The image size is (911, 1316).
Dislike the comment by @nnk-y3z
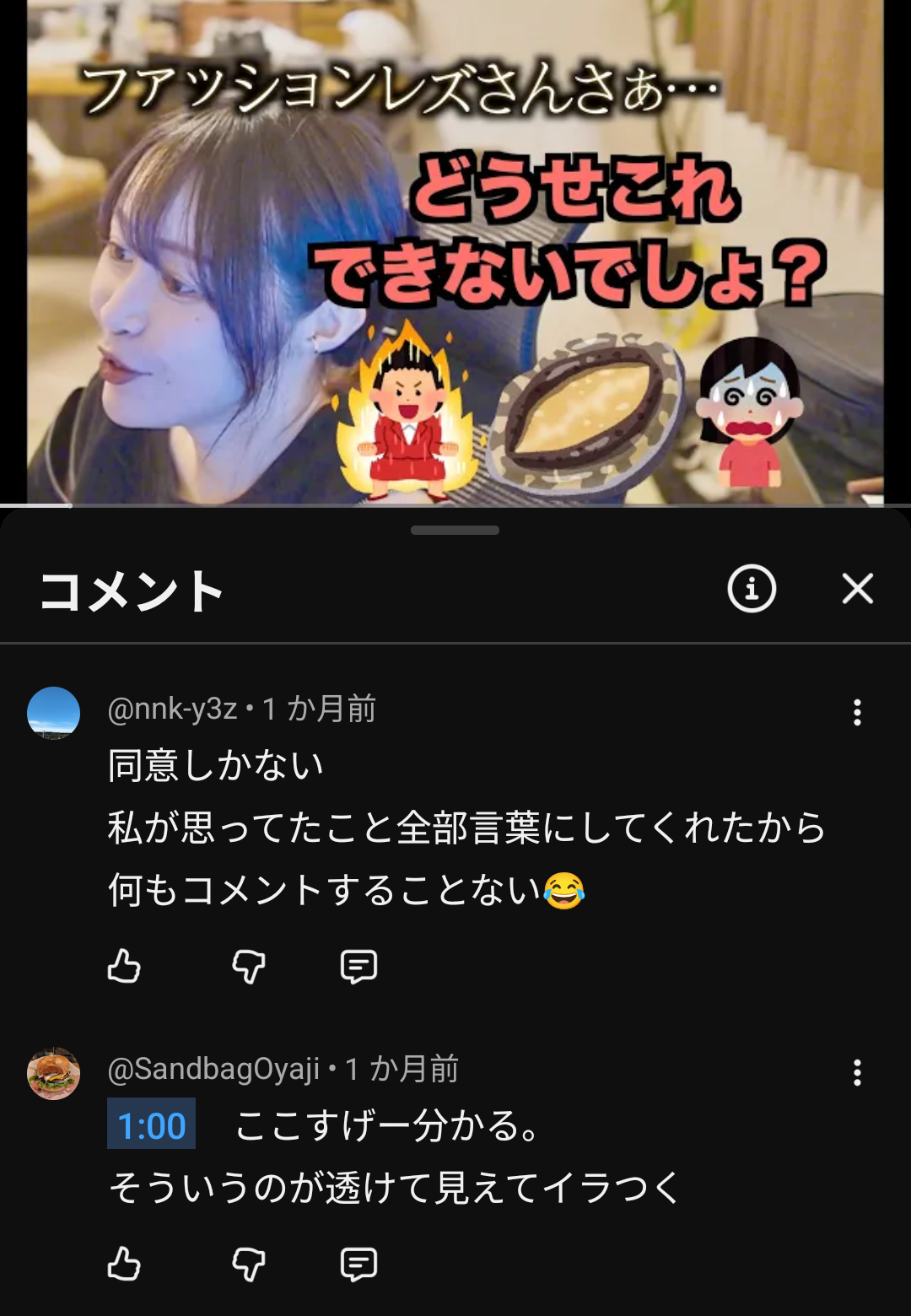click(249, 967)
